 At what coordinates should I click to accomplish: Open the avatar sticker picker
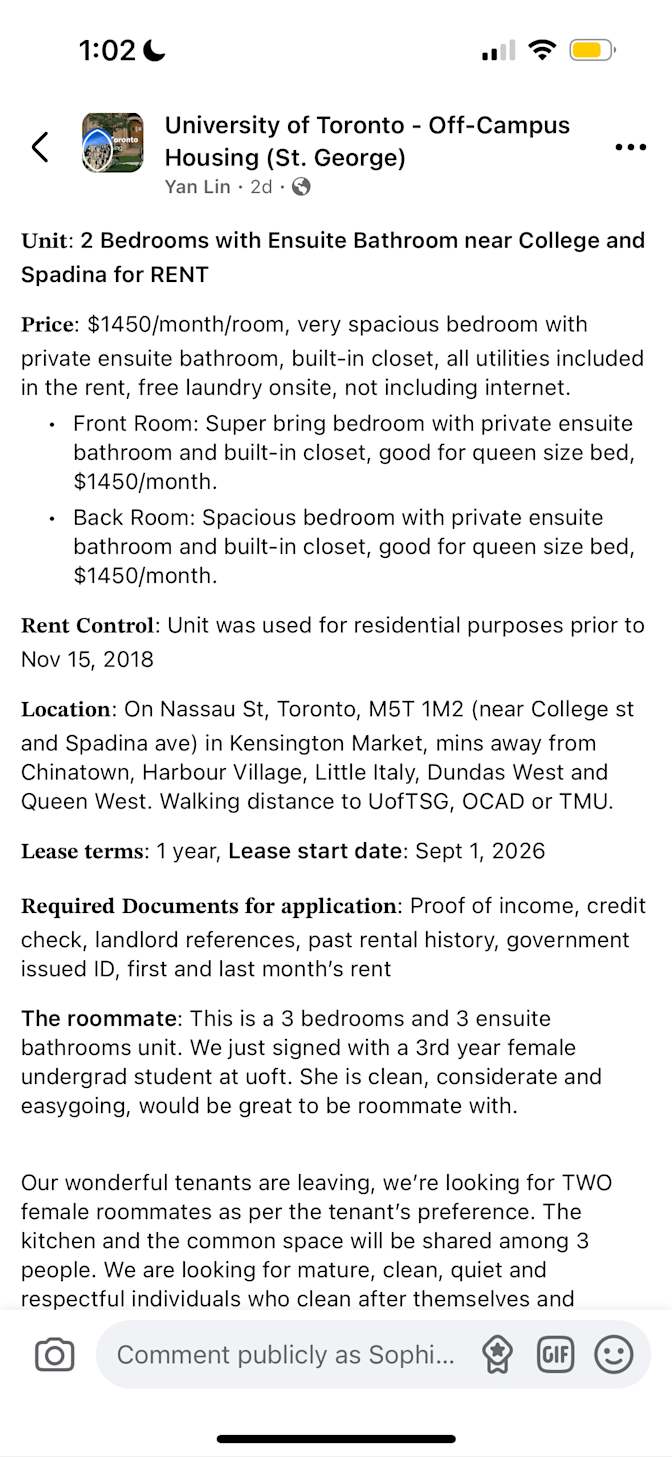pyautogui.click(x=497, y=1355)
